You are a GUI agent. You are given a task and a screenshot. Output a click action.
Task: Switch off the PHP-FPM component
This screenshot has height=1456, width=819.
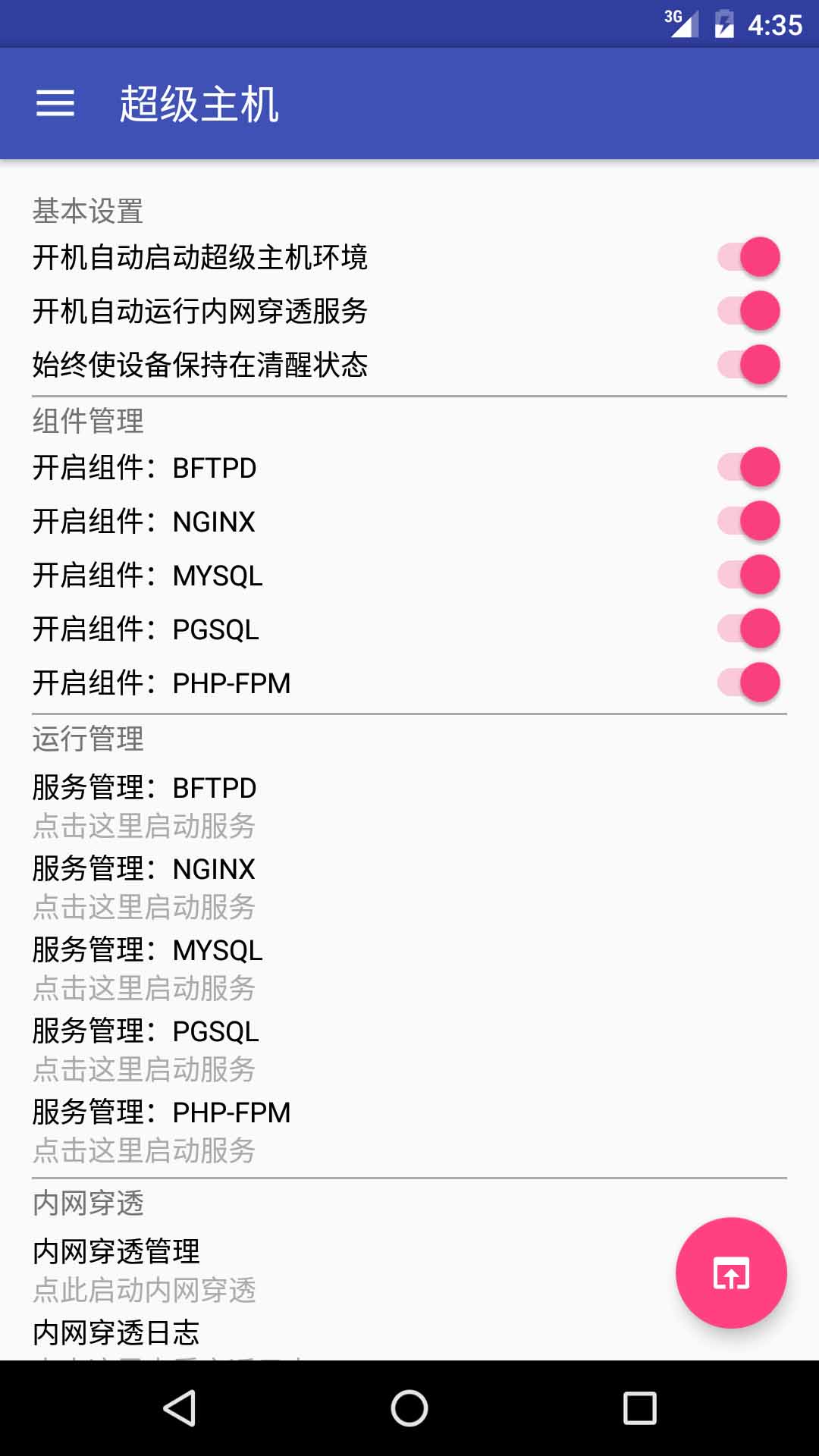[x=748, y=682]
